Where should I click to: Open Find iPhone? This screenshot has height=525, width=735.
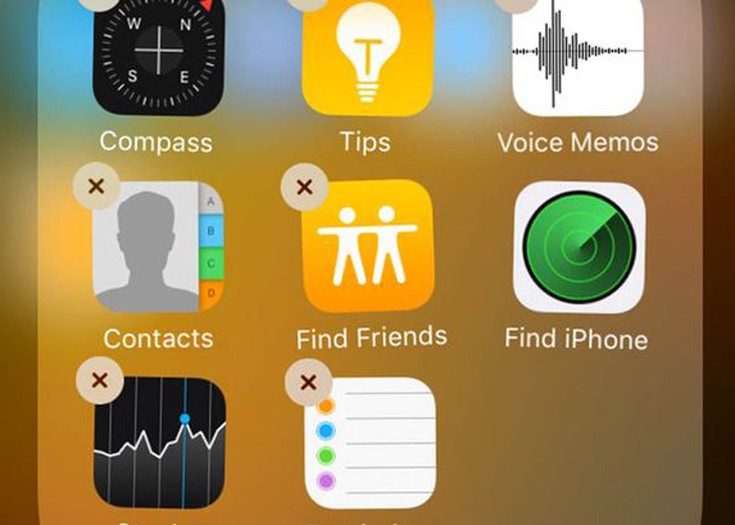(578, 248)
